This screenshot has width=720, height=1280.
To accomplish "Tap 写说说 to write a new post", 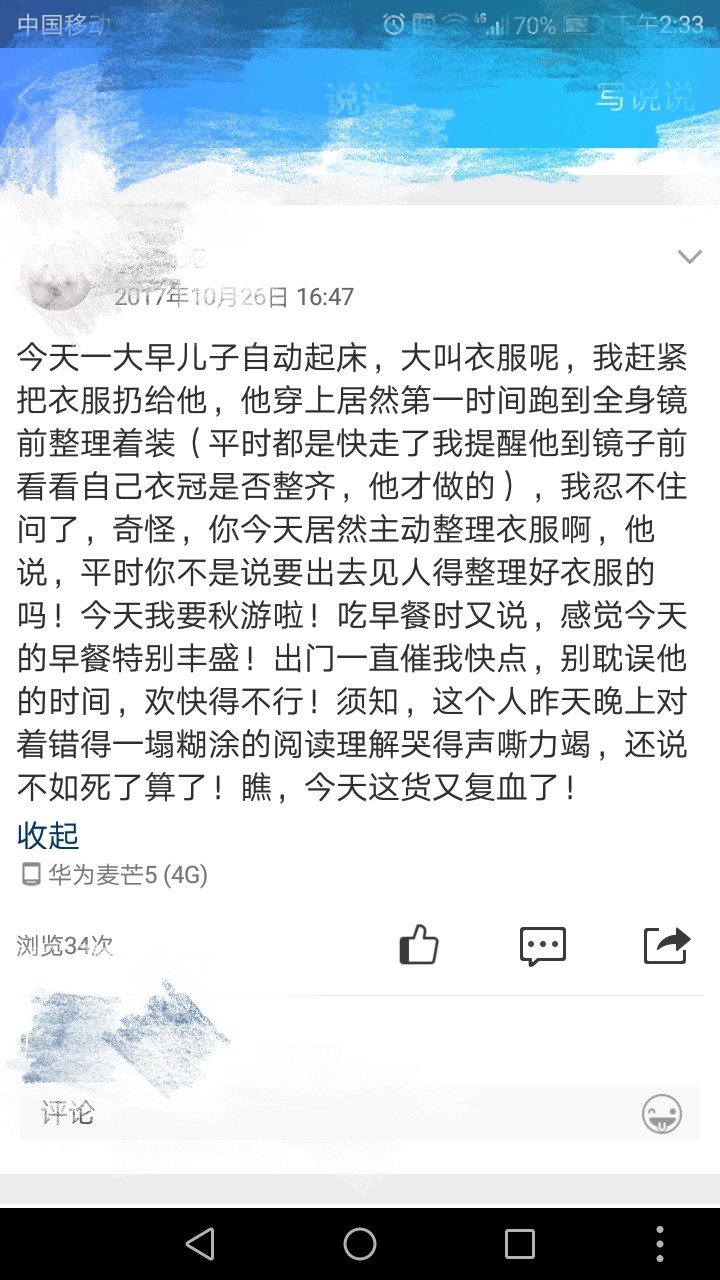I will coord(645,97).
